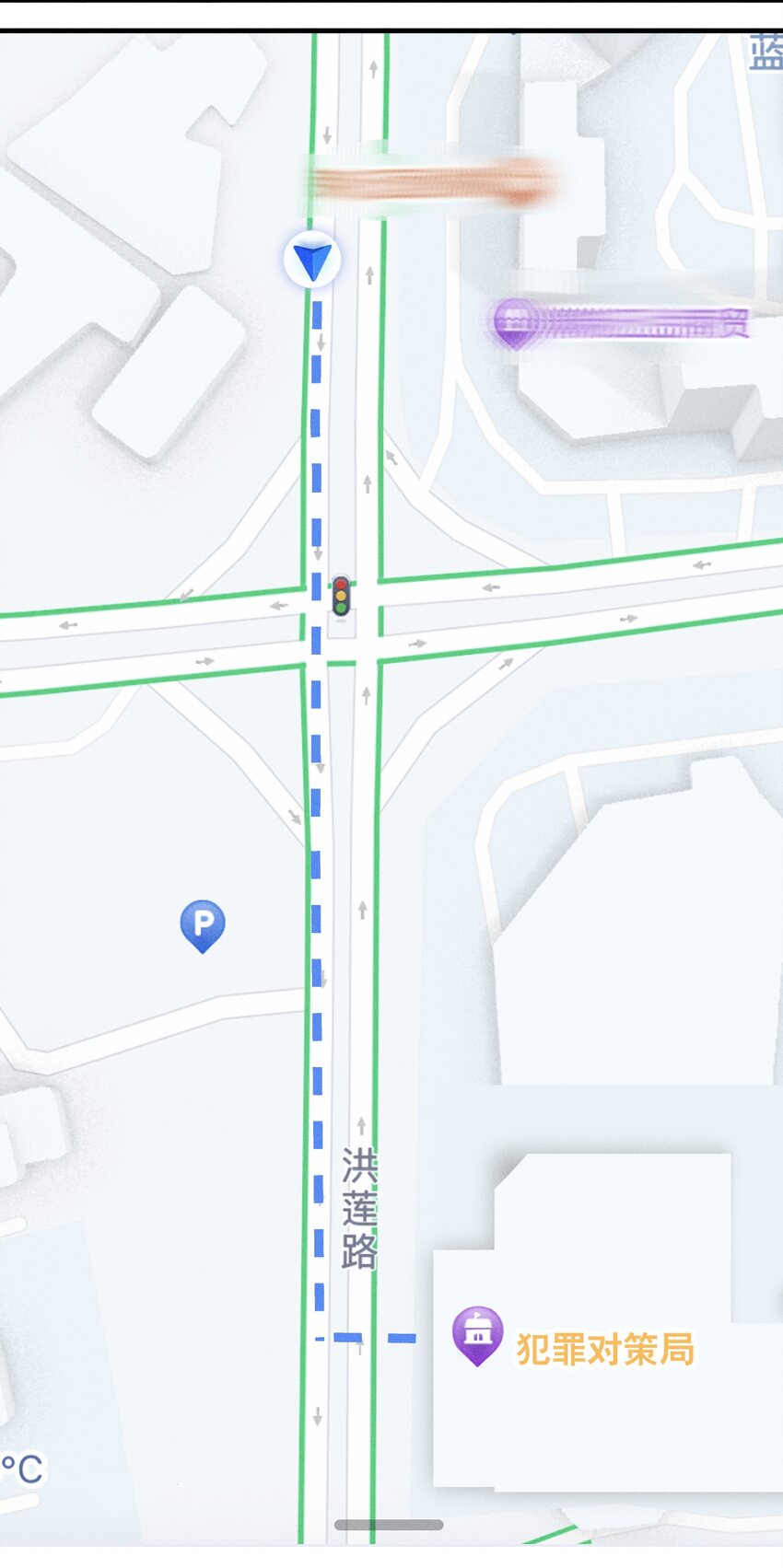Tap the blue current-location arrow
Image resolution: width=783 pixels, height=1568 pixels.
tap(311, 260)
